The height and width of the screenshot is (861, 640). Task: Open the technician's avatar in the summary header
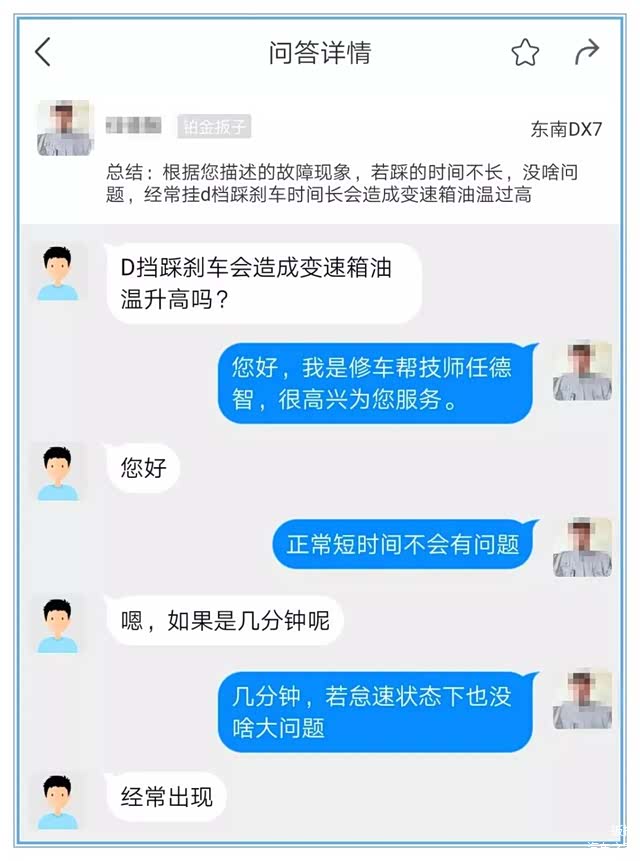point(65,128)
